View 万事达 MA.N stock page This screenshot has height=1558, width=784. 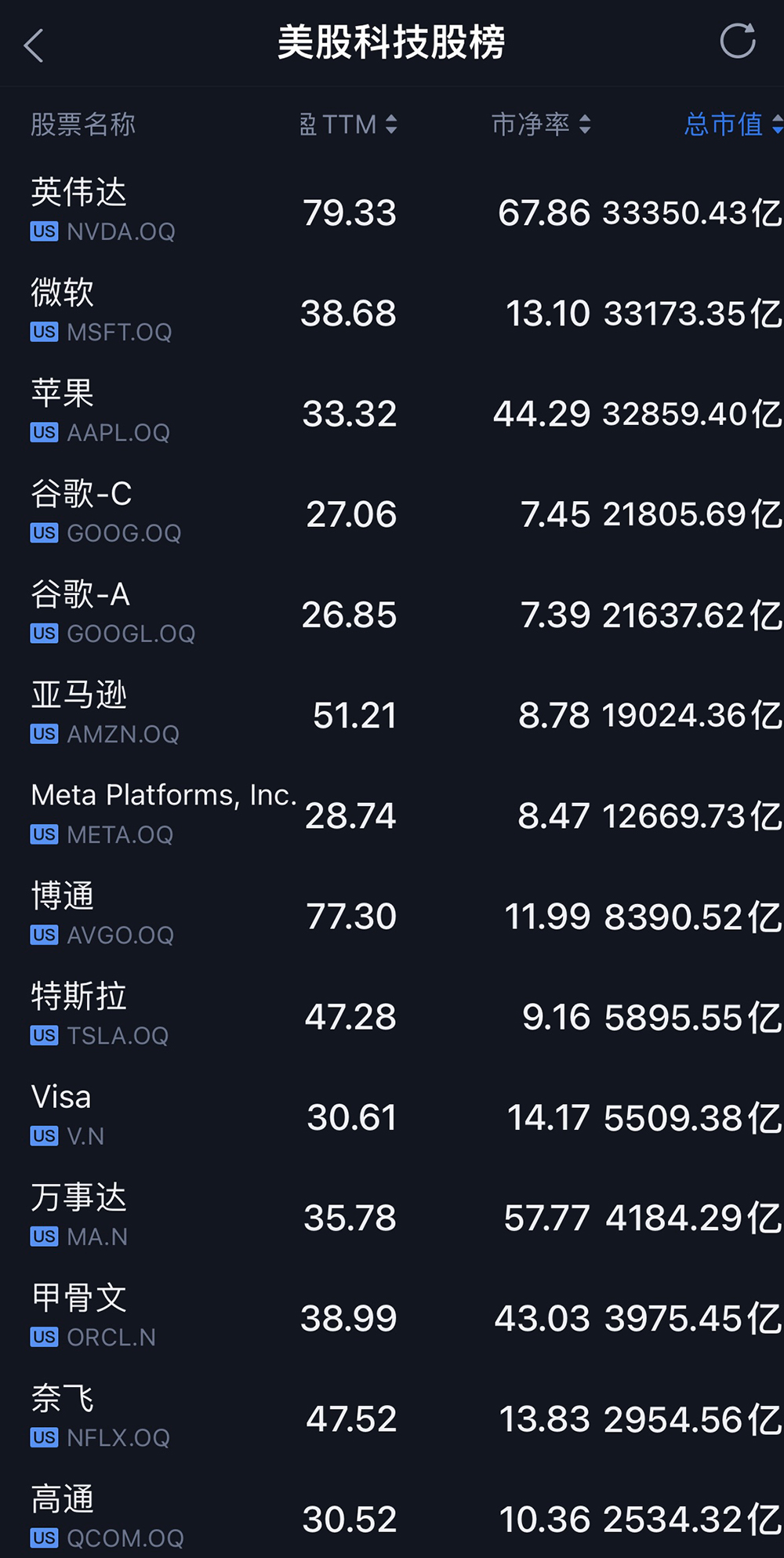coord(392,1218)
